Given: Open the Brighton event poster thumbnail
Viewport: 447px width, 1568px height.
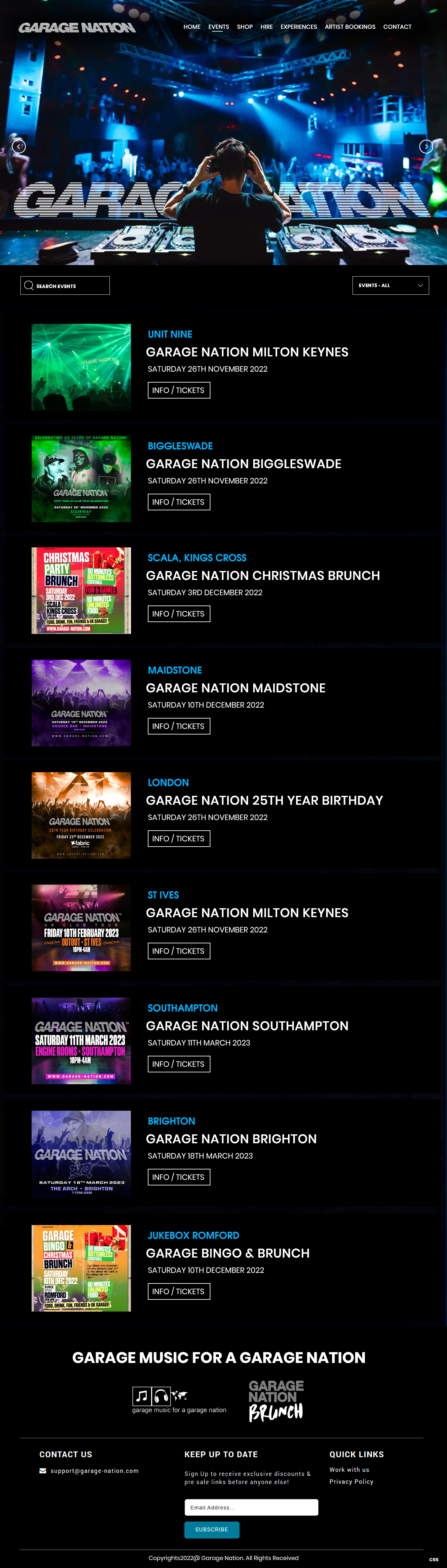Looking at the screenshot, I should pos(81,1153).
